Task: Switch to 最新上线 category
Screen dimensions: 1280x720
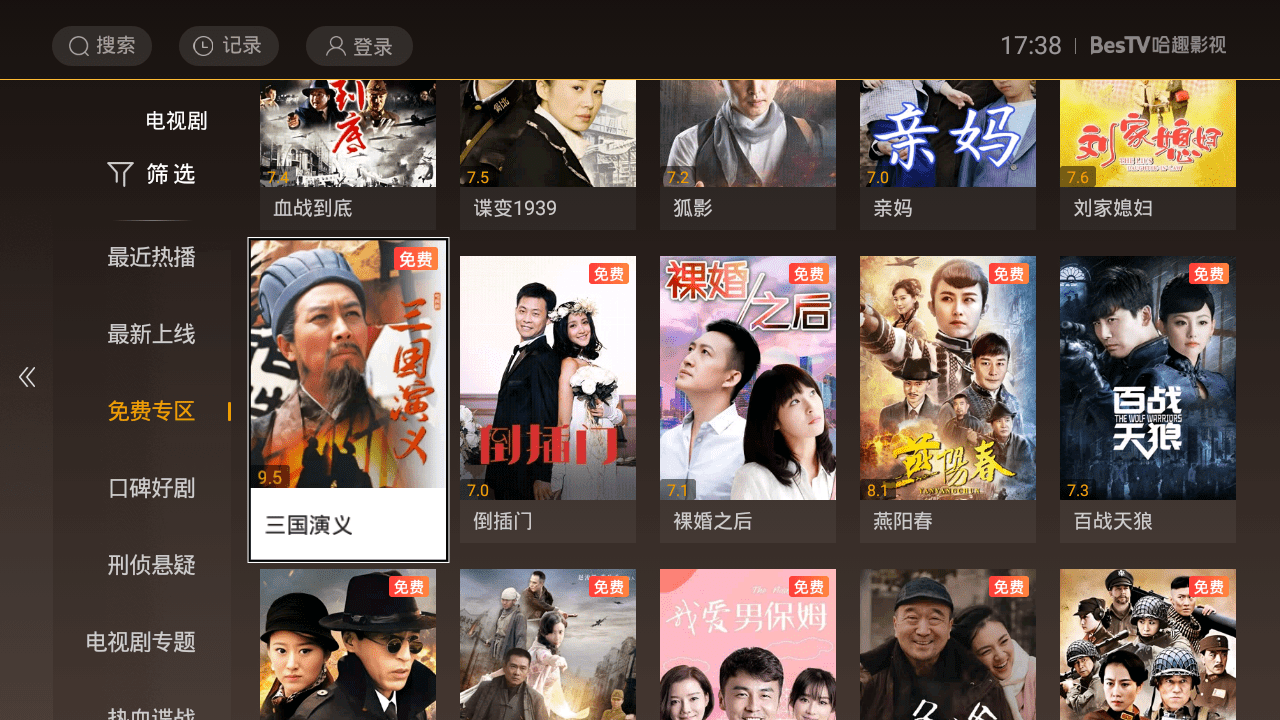Action: 152,334
